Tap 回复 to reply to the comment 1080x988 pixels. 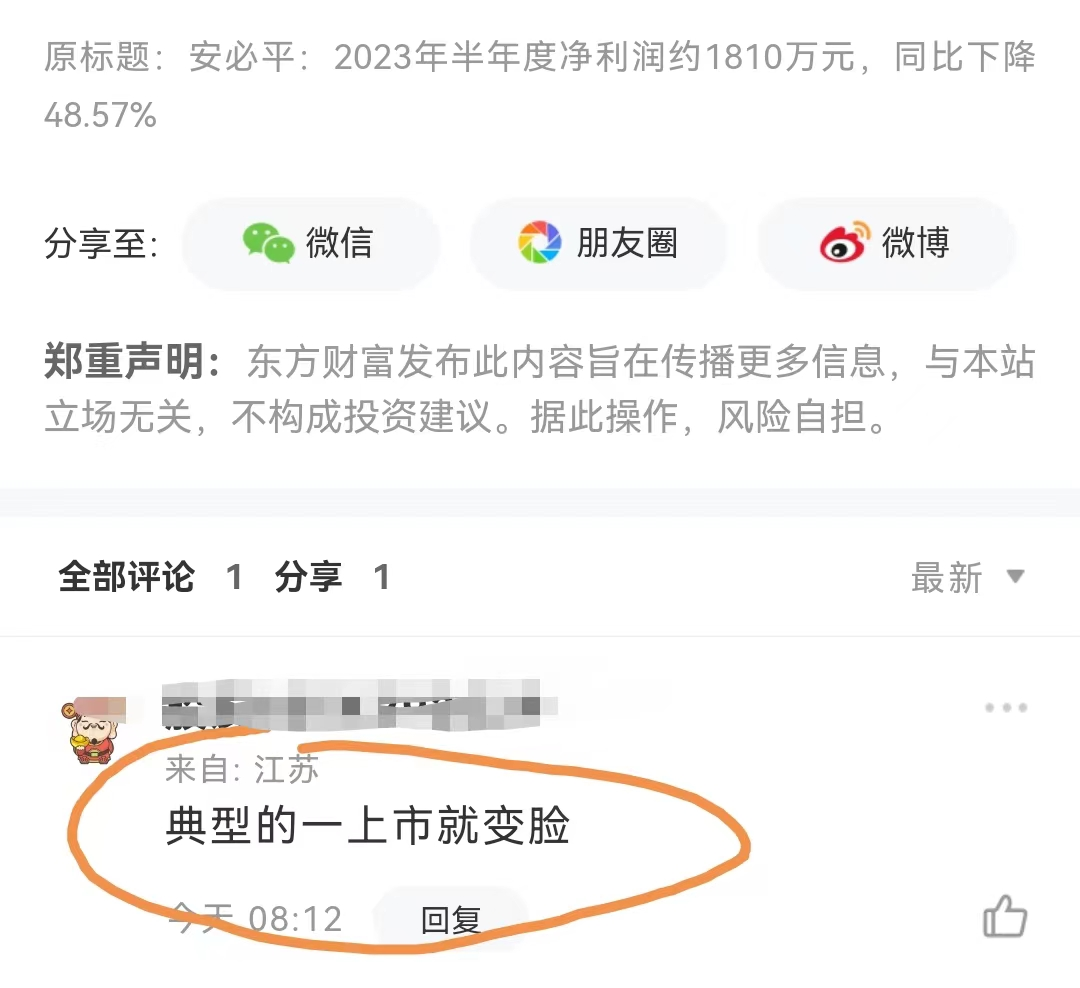[x=451, y=919]
